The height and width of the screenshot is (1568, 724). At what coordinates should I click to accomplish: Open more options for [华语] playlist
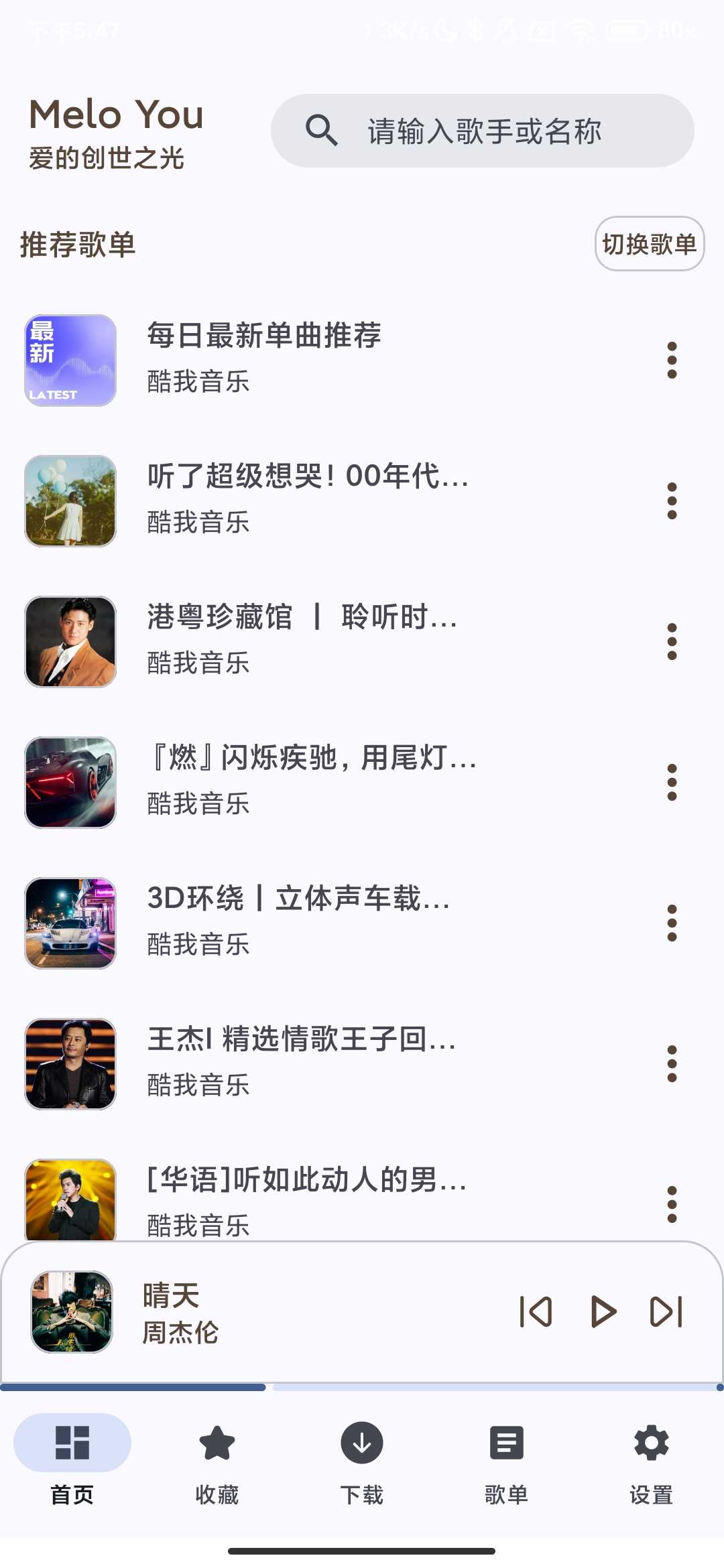(672, 1205)
